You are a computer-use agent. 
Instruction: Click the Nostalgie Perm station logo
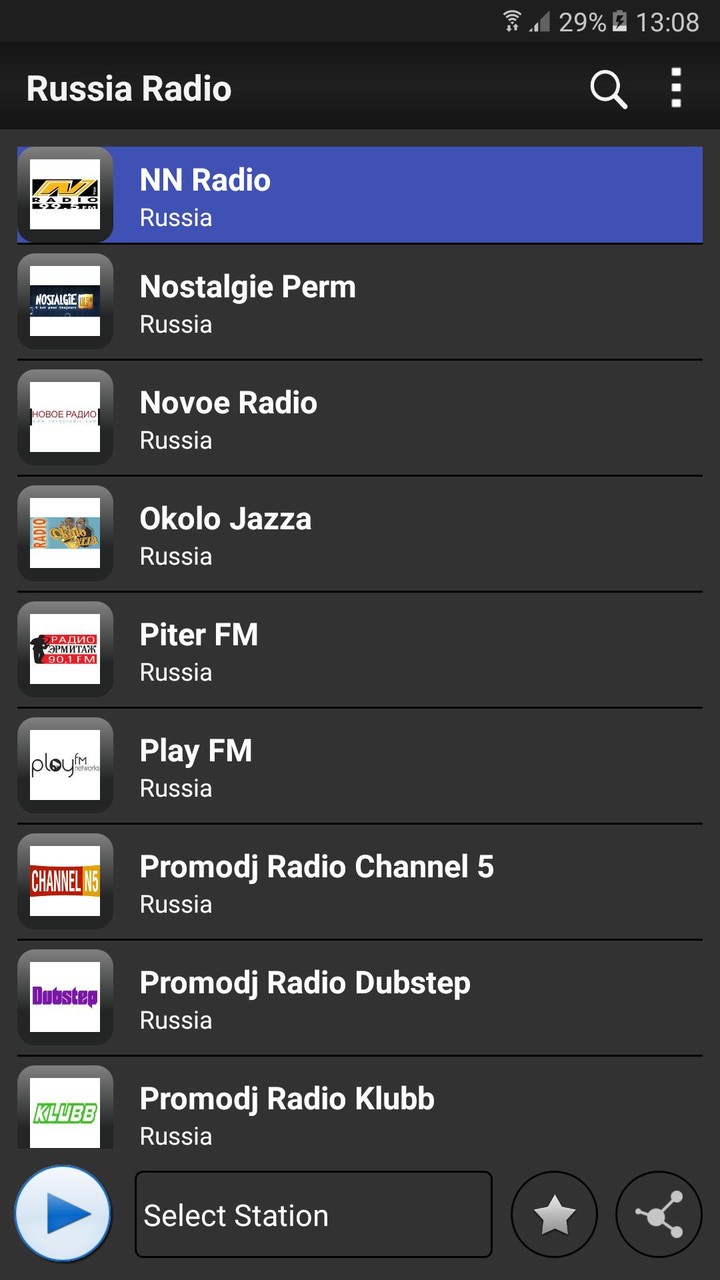pos(64,301)
